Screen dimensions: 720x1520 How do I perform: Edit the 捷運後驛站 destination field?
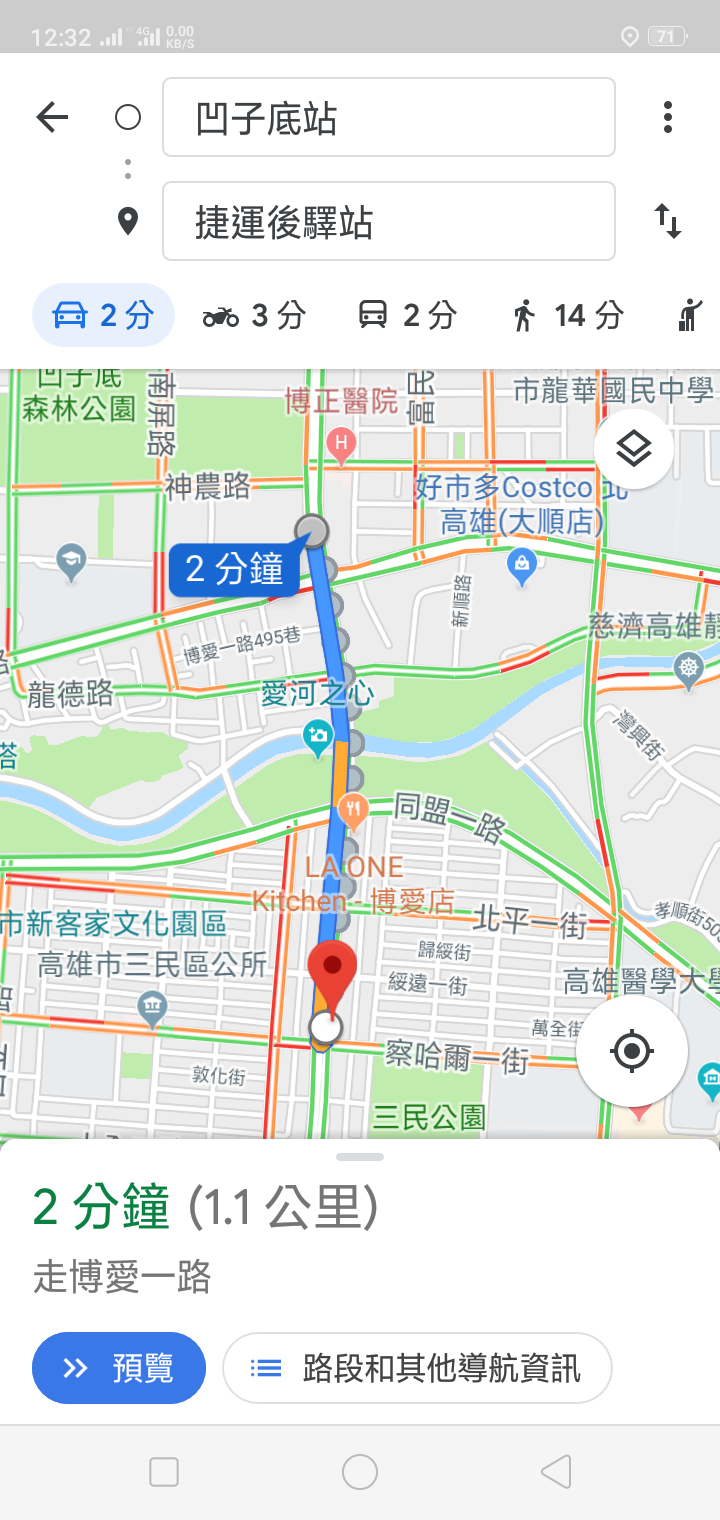pos(388,221)
